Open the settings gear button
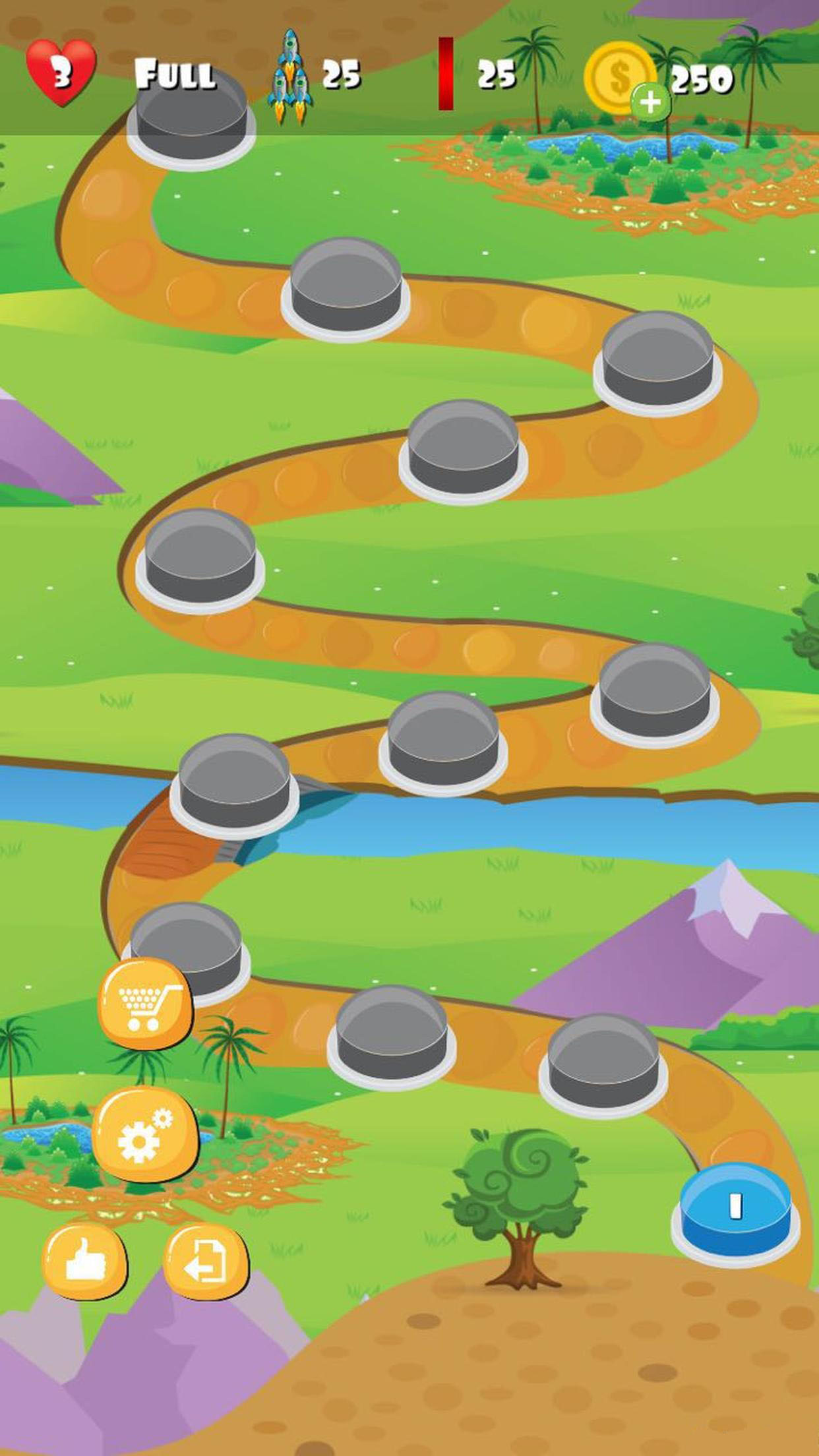The image size is (819, 1456). (x=145, y=1133)
